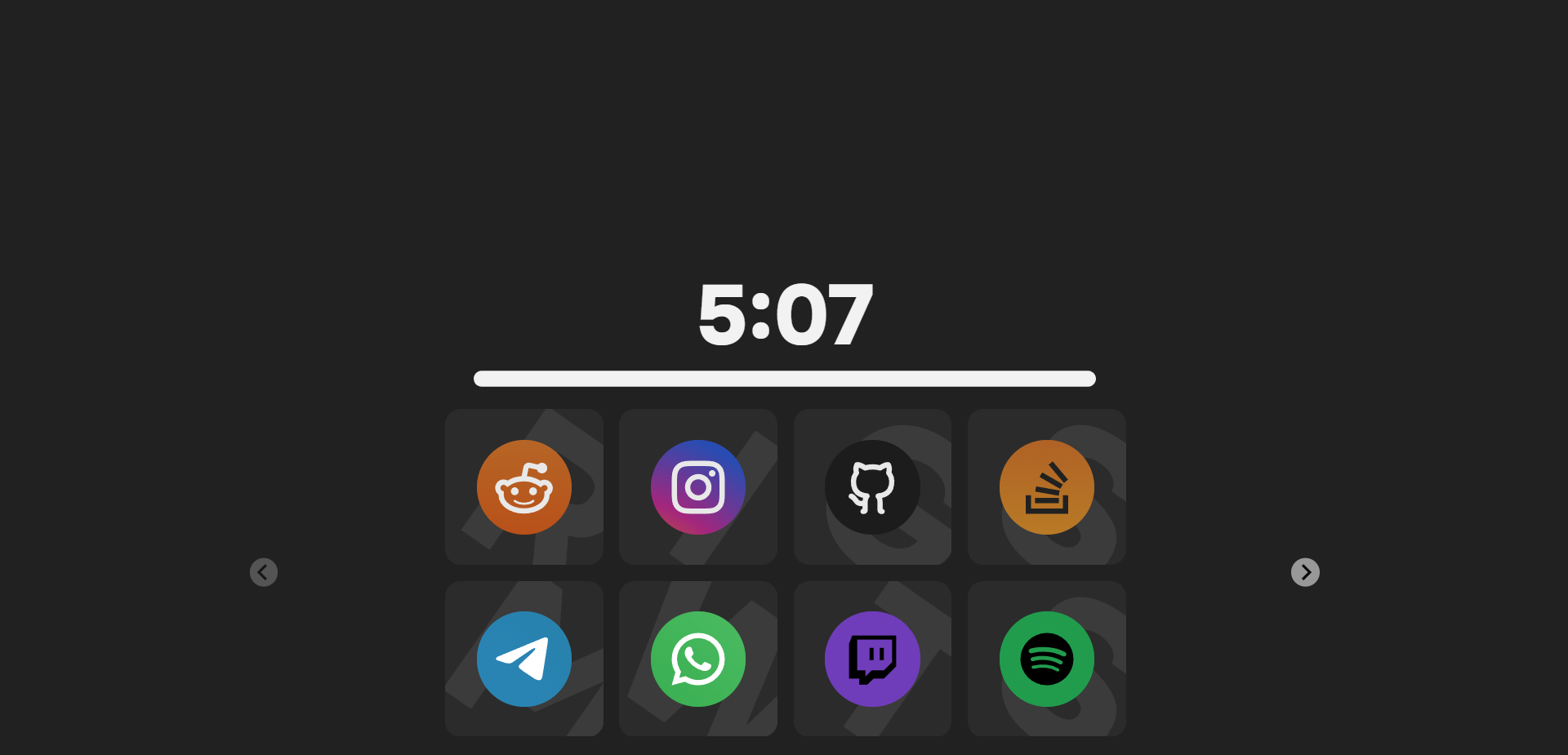Go to the next page arrow
Viewport: 1568px width, 755px height.
pyautogui.click(x=1305, y=572)
